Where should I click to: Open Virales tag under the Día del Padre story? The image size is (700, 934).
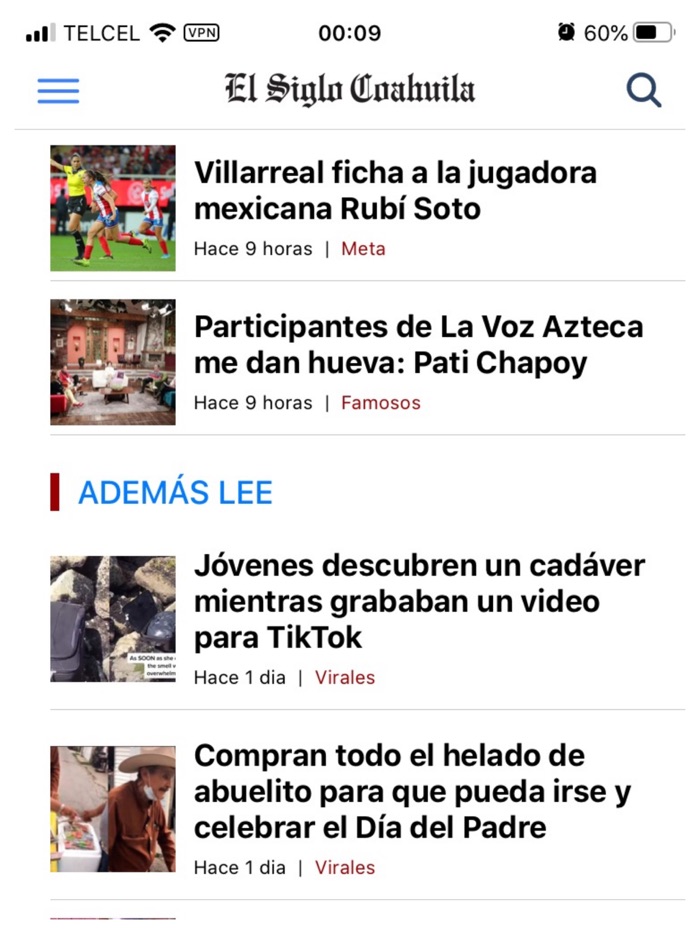pos(345,867)
